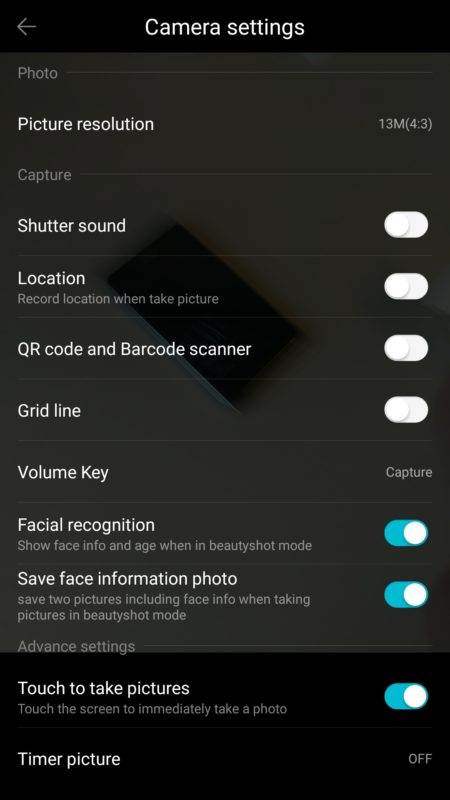Image resolution: width=450 pixels, height=800 pixels.
Task: Open the Volume Key option
Action: (x=225, y=472)
